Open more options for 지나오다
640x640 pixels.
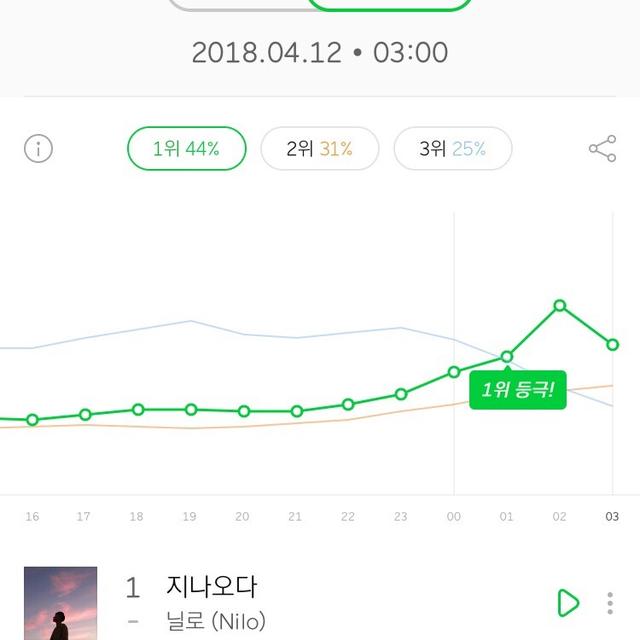[610, 602]
